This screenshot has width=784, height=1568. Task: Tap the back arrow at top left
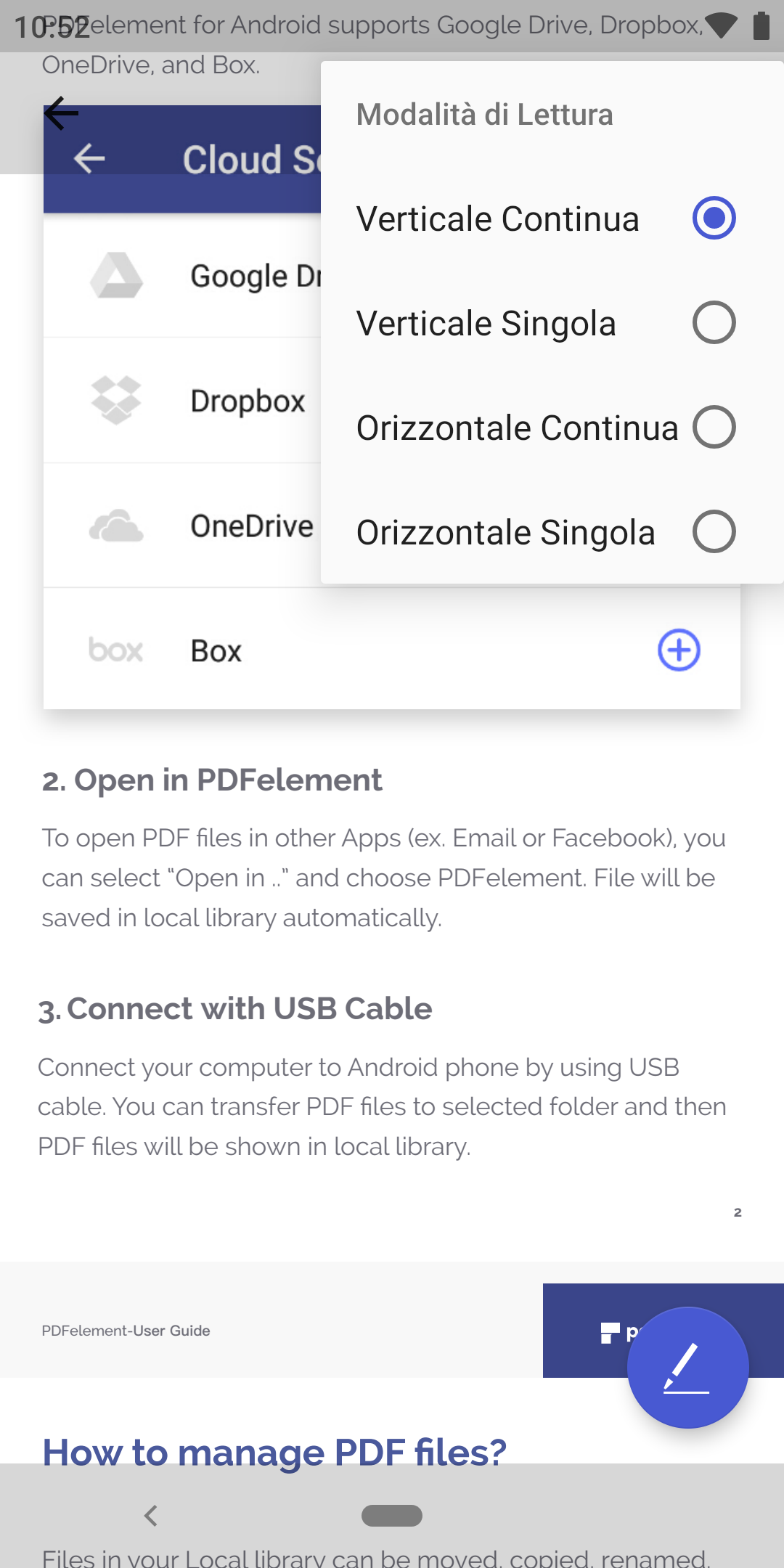[x=62, y=113]
